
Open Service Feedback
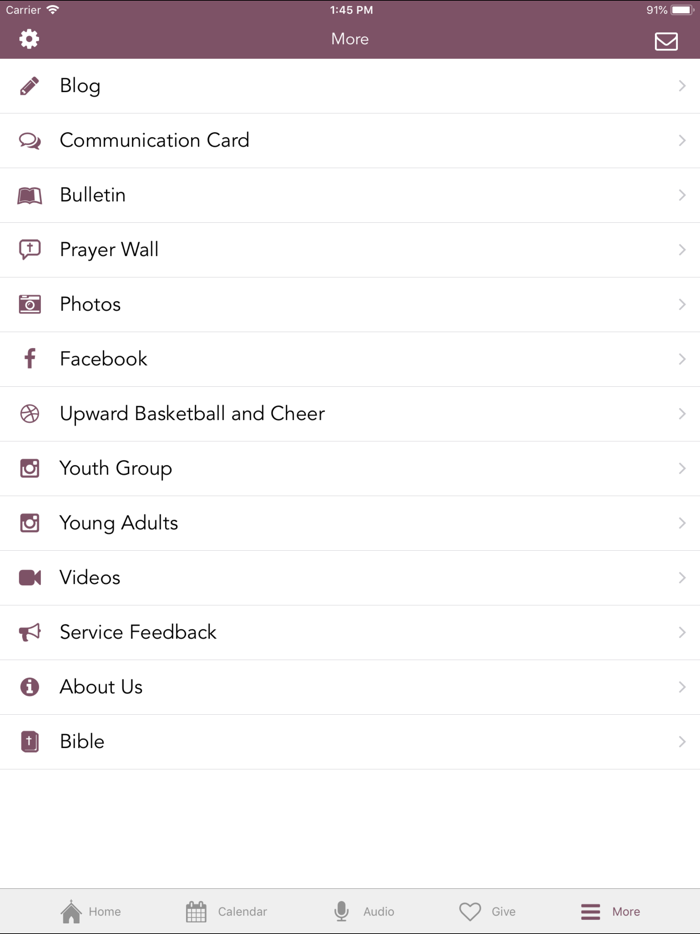(350, 632)
